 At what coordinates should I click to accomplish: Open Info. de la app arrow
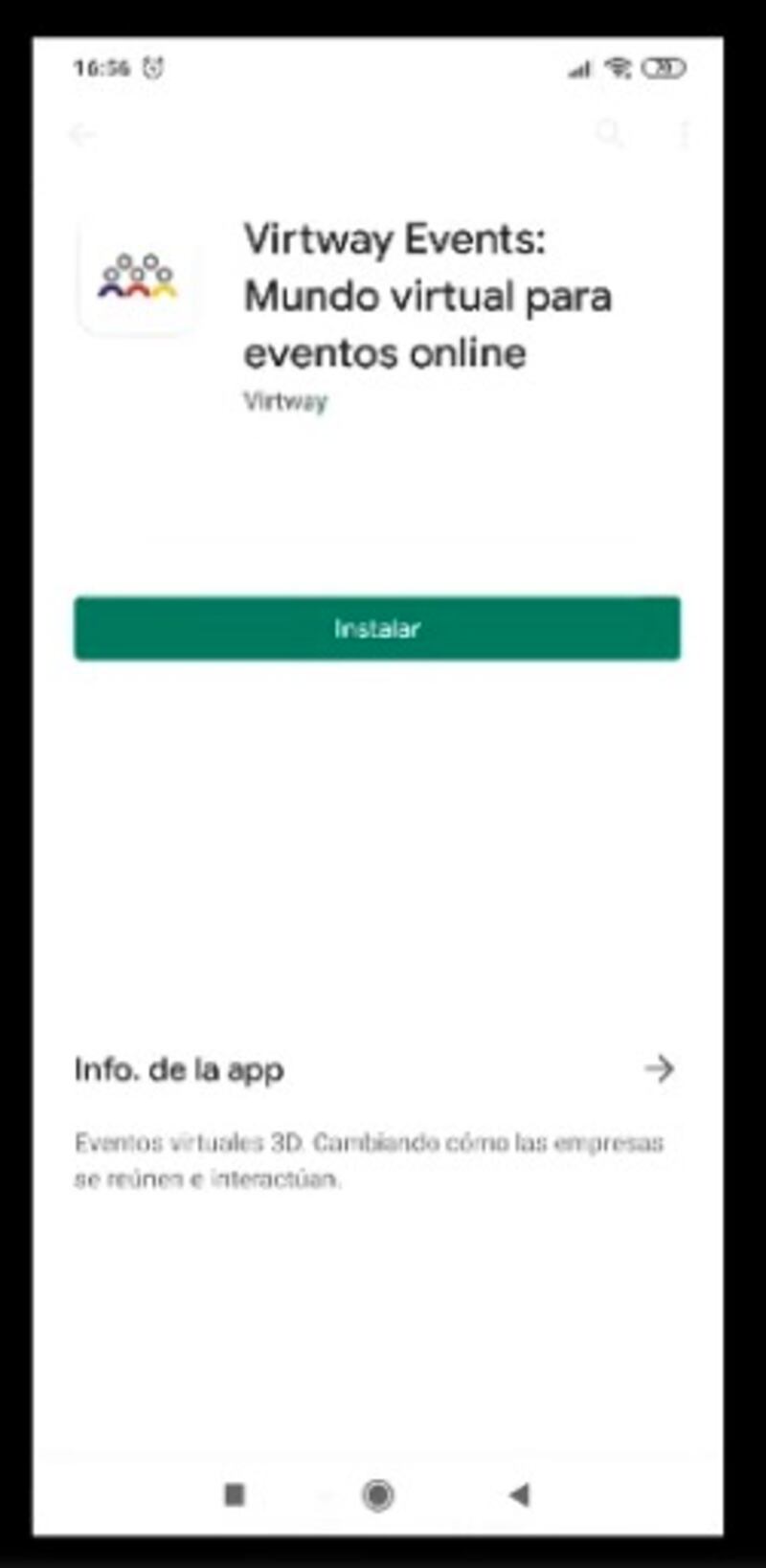point(659,1068)
